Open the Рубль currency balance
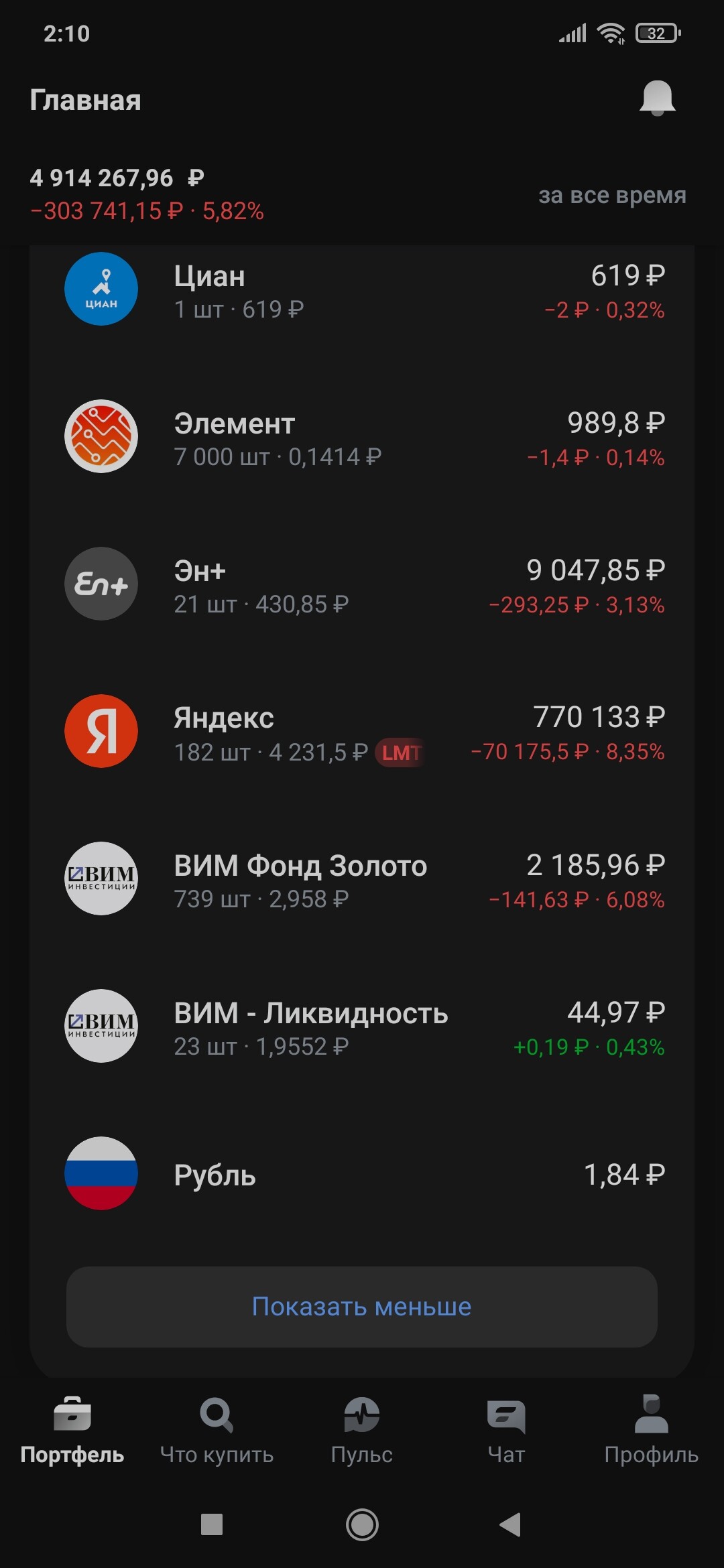724x1568 pixels. pyautogui.click(x=362, y=1174)
